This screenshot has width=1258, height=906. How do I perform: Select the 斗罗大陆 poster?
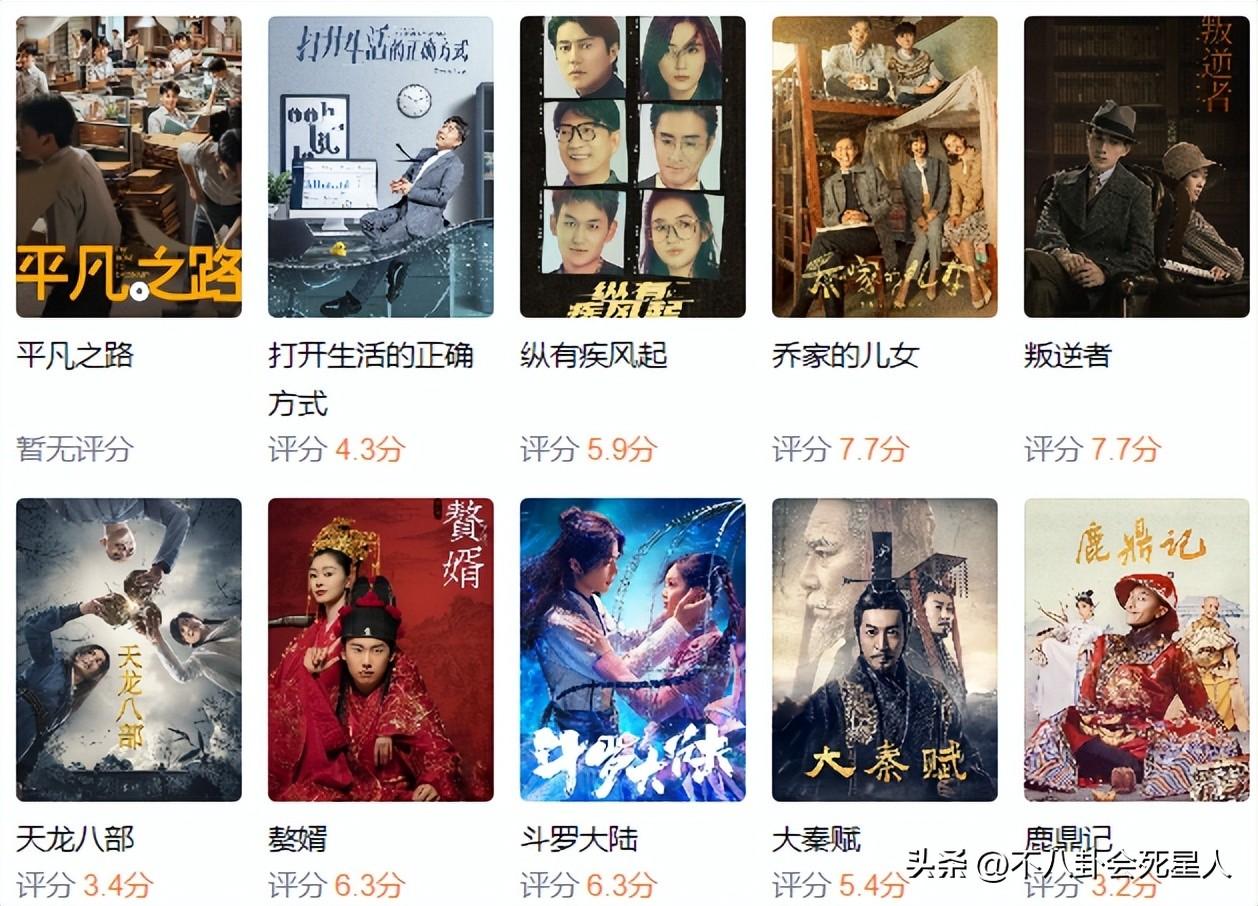tap(633, 650)
